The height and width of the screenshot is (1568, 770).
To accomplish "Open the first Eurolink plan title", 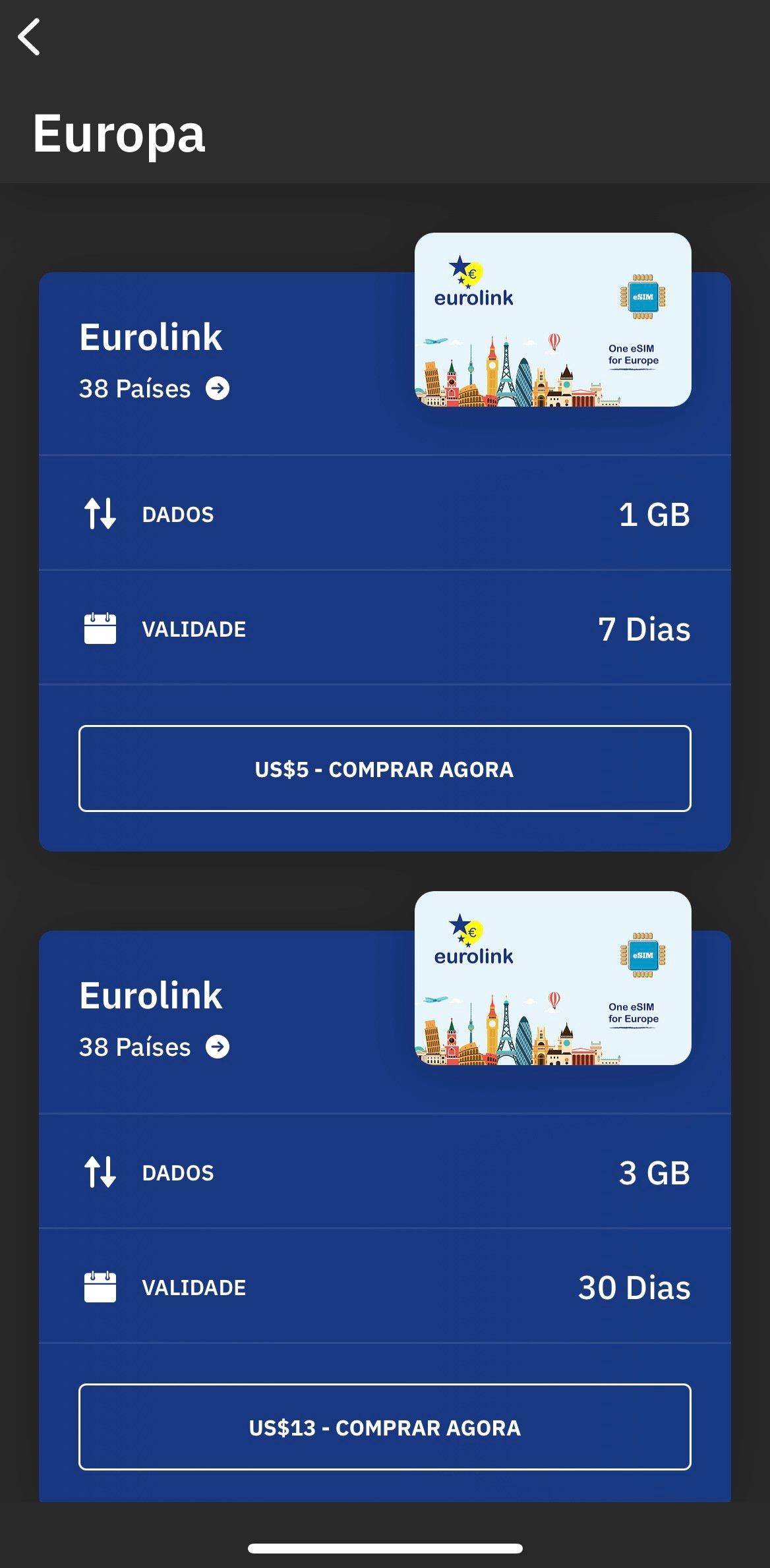I will [x=151, y=337].
